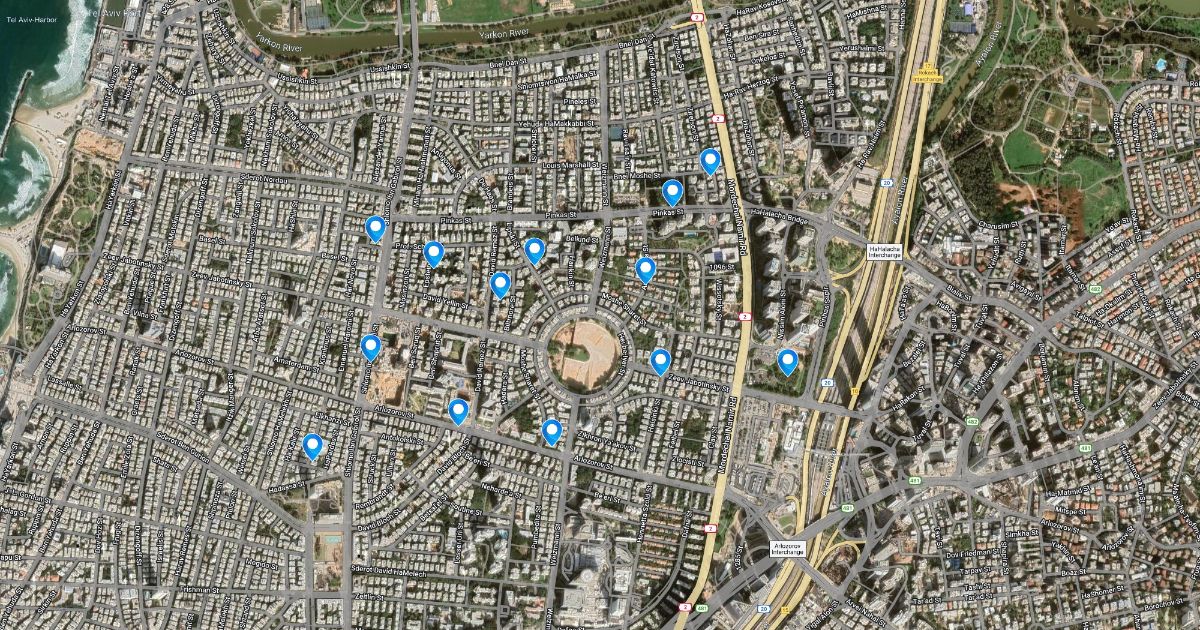
Task: Tap the pin below Nissim Aloni St
Action: click(x=788, y=362)
